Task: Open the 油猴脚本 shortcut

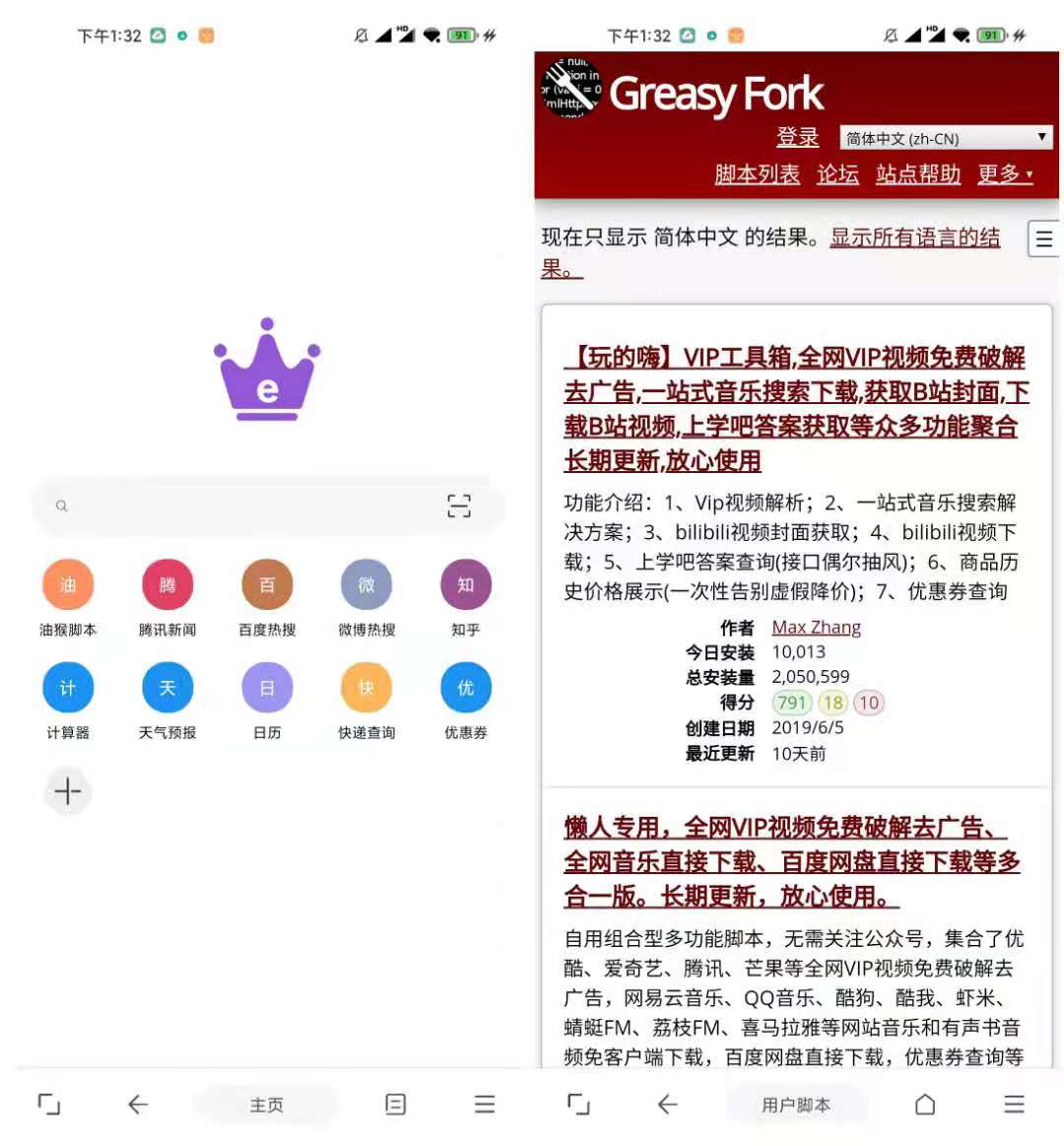Action: click(68, 585)
